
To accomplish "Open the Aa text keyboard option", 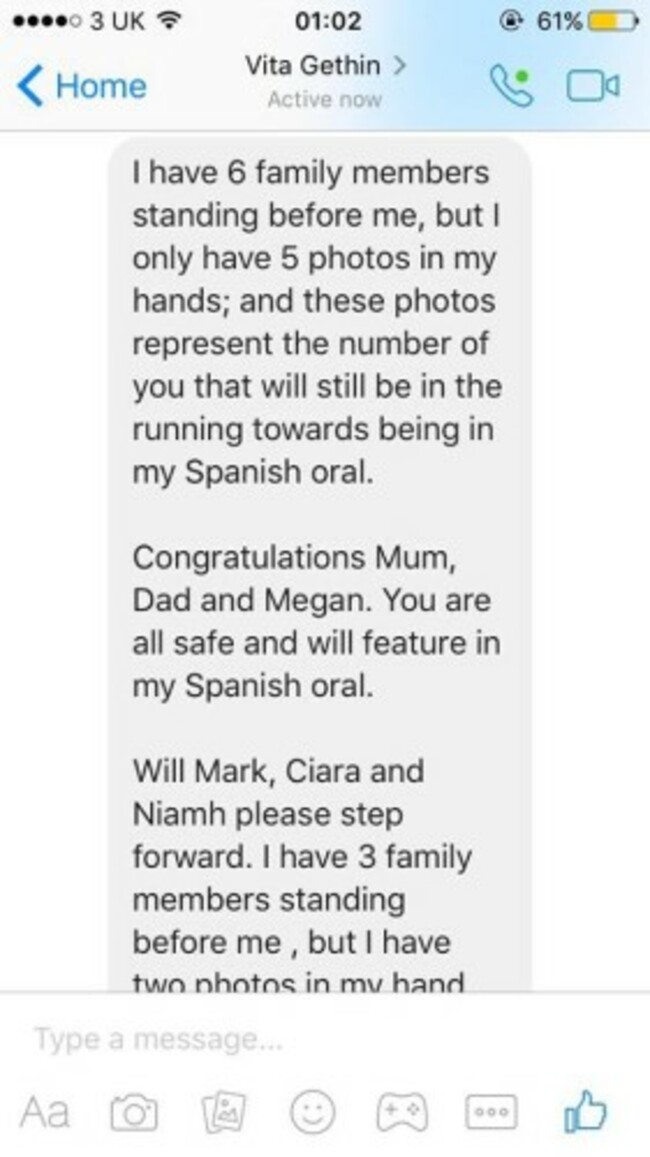I will pyautogui.click(x=45, y=1111).
